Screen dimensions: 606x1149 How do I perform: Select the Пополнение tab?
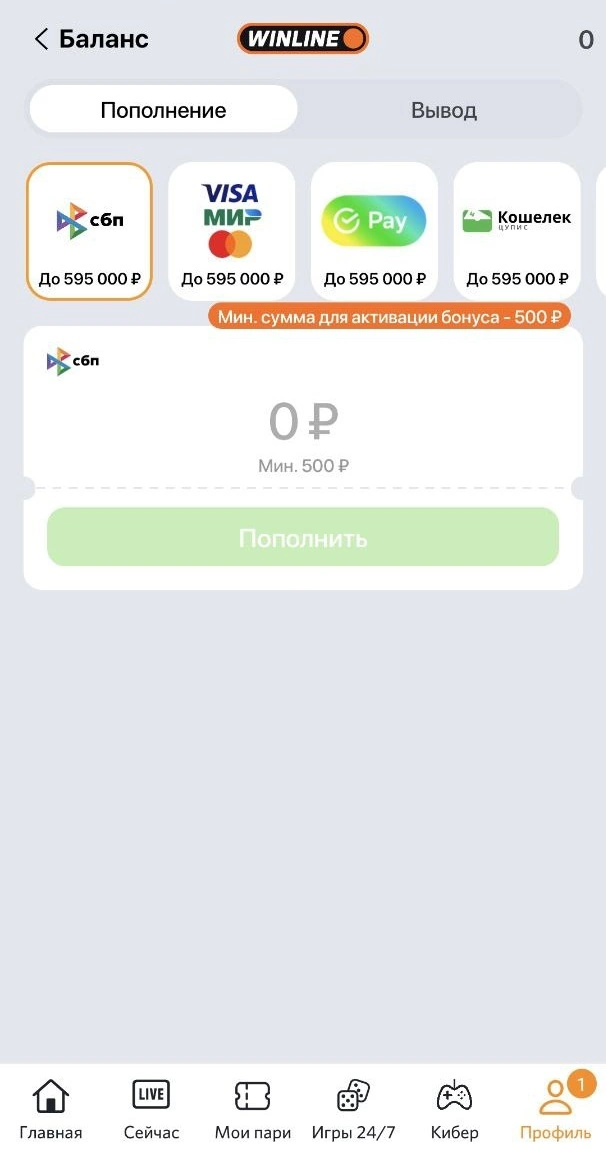(x=163, y=110)
